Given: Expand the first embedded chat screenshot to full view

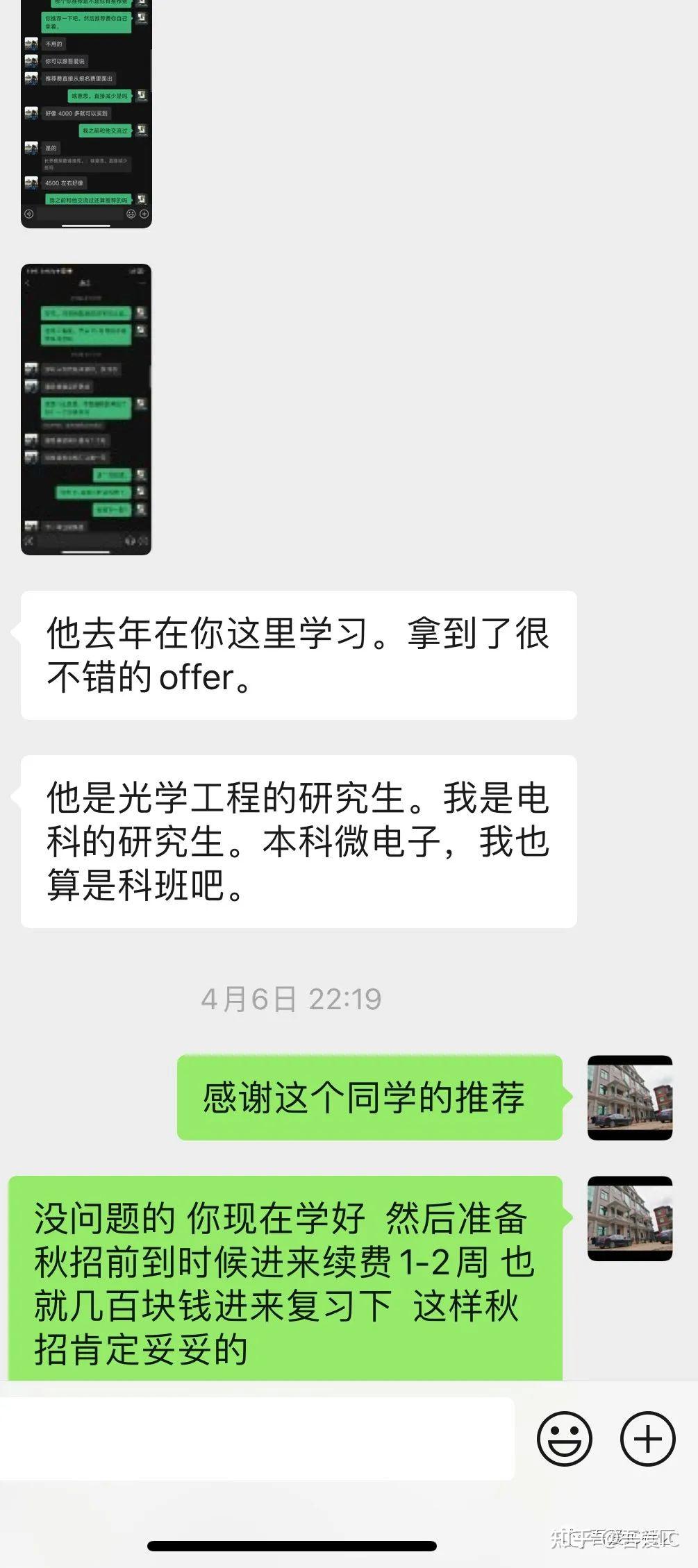Looking at the screenshot, I should point(86,111).
